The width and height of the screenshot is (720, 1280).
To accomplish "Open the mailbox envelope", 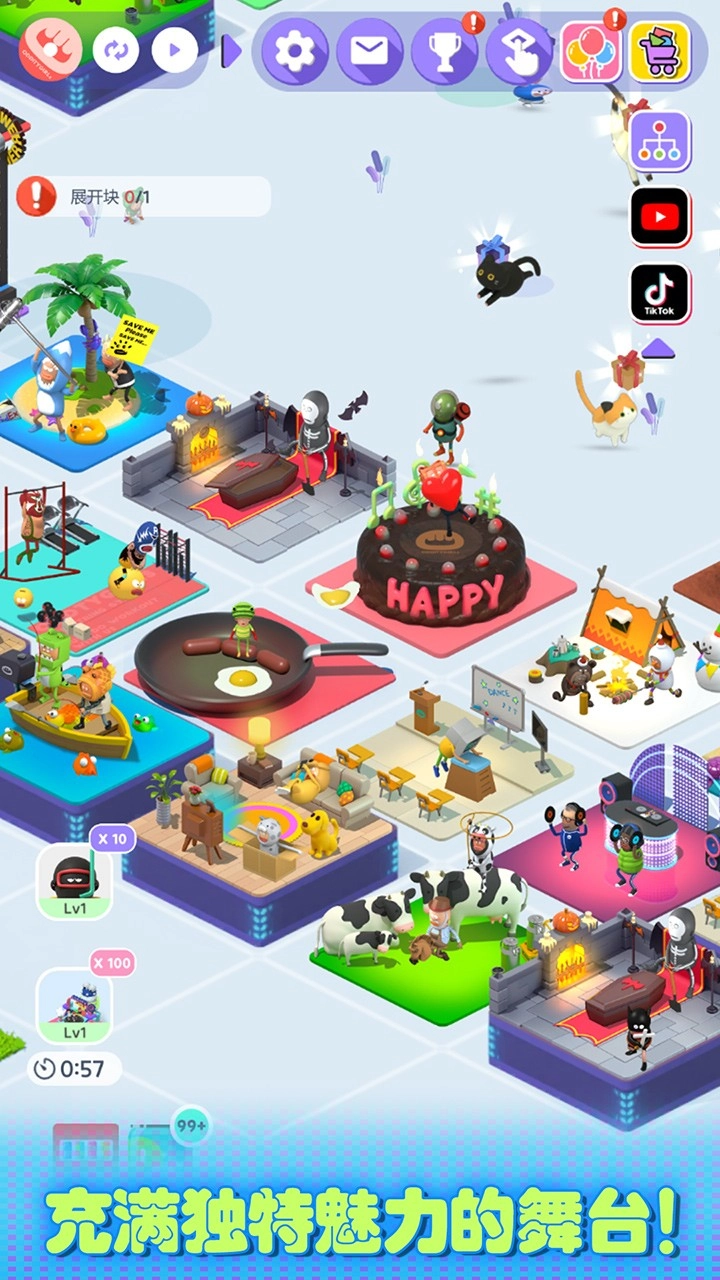I will 369,50.
